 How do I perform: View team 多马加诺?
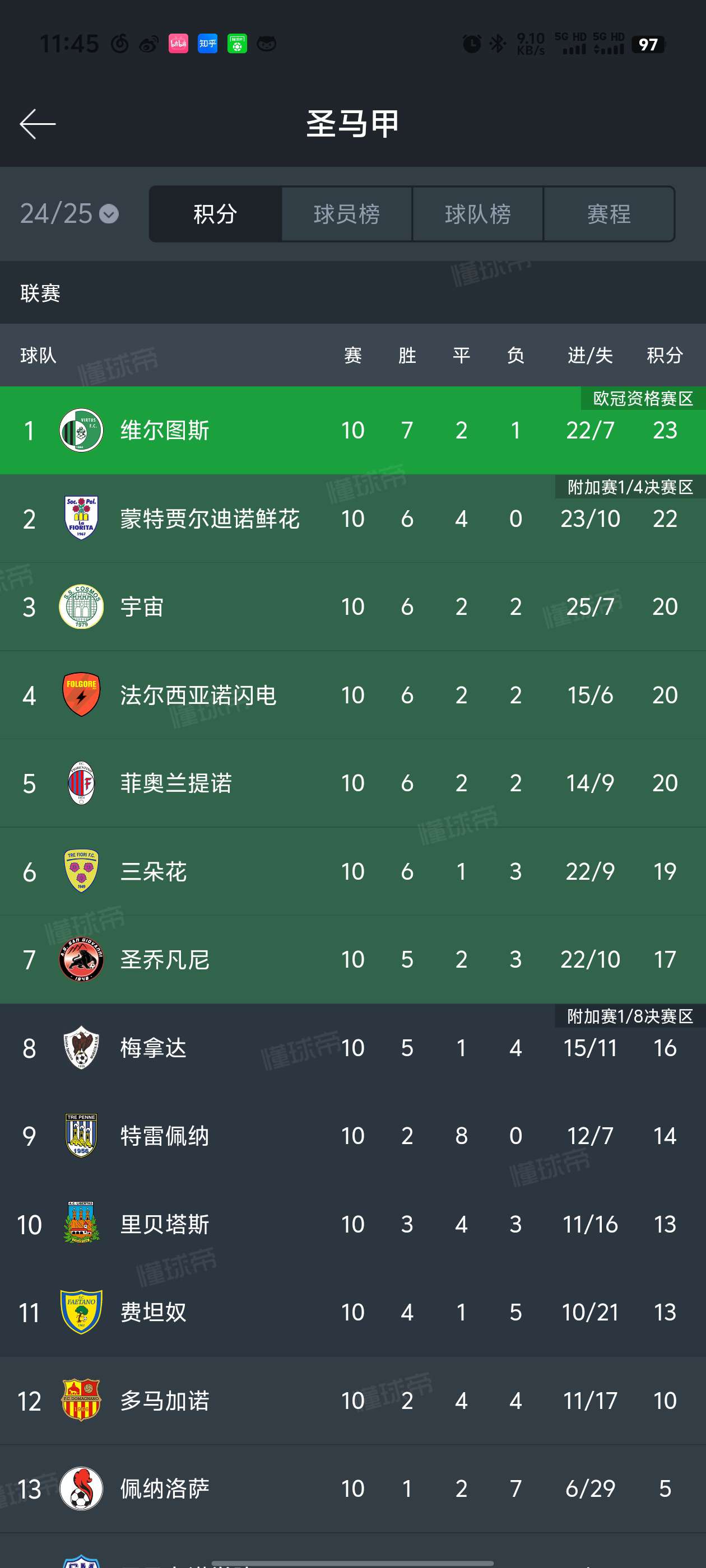click(x=352, y=1401)
